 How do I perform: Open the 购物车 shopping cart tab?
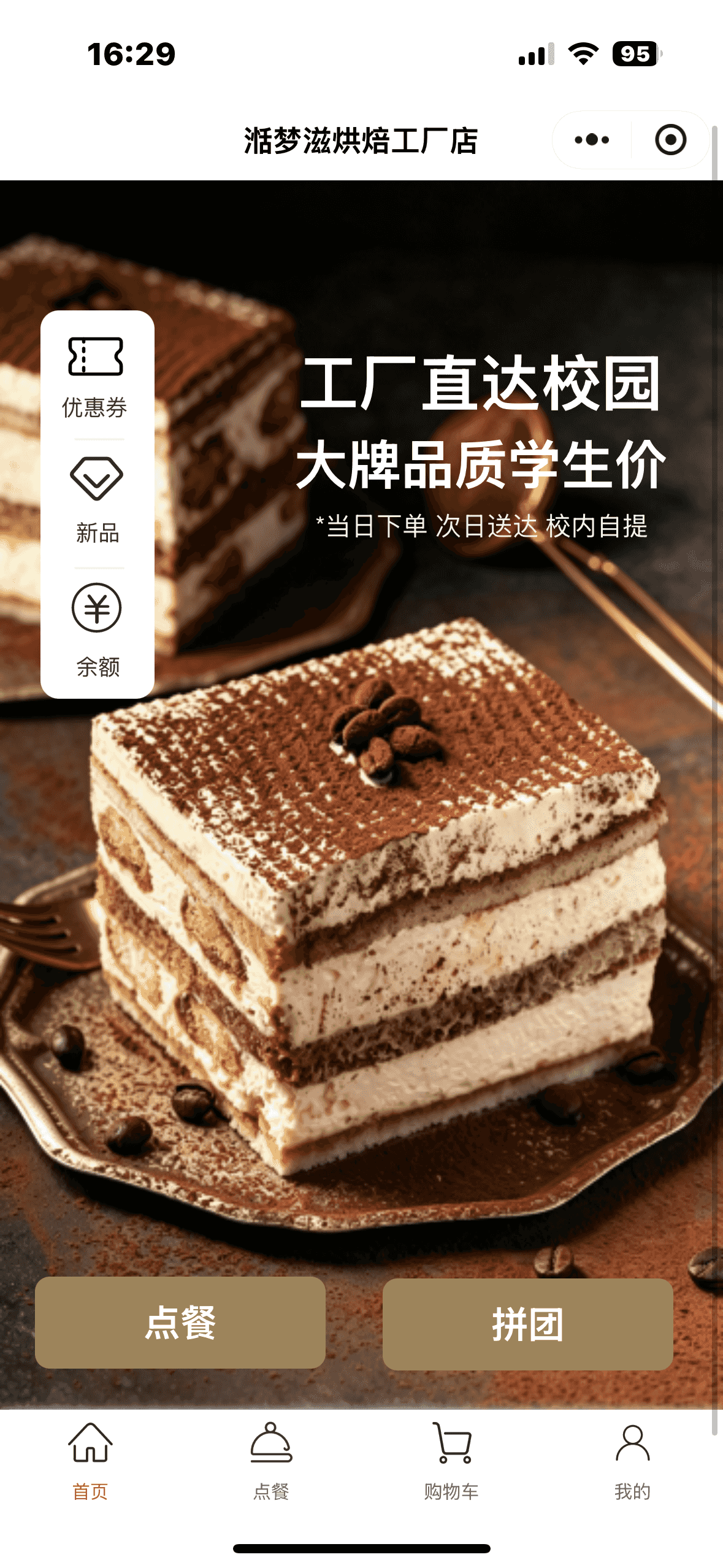451,1461
